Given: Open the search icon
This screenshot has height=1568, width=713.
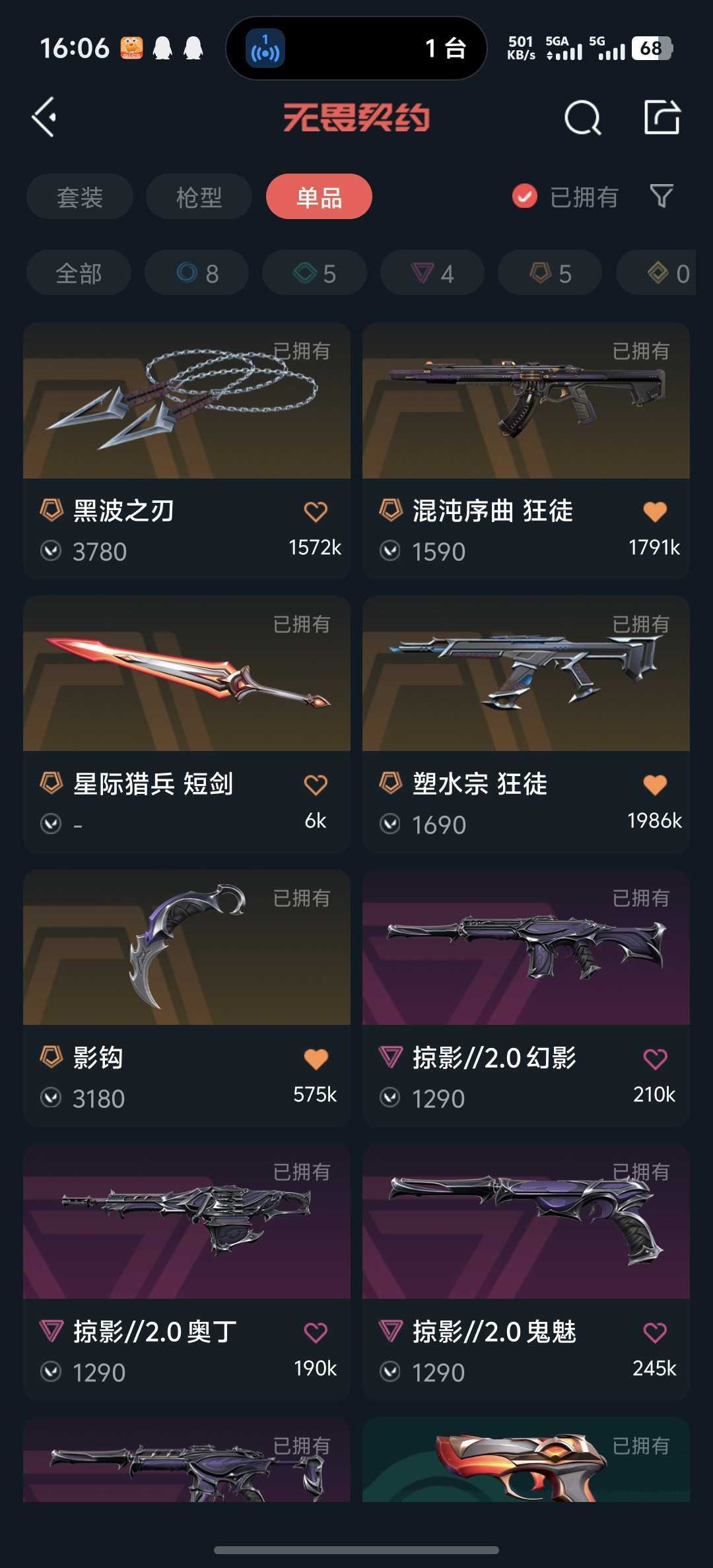Looking at the screenshot, I should [583, 118].
